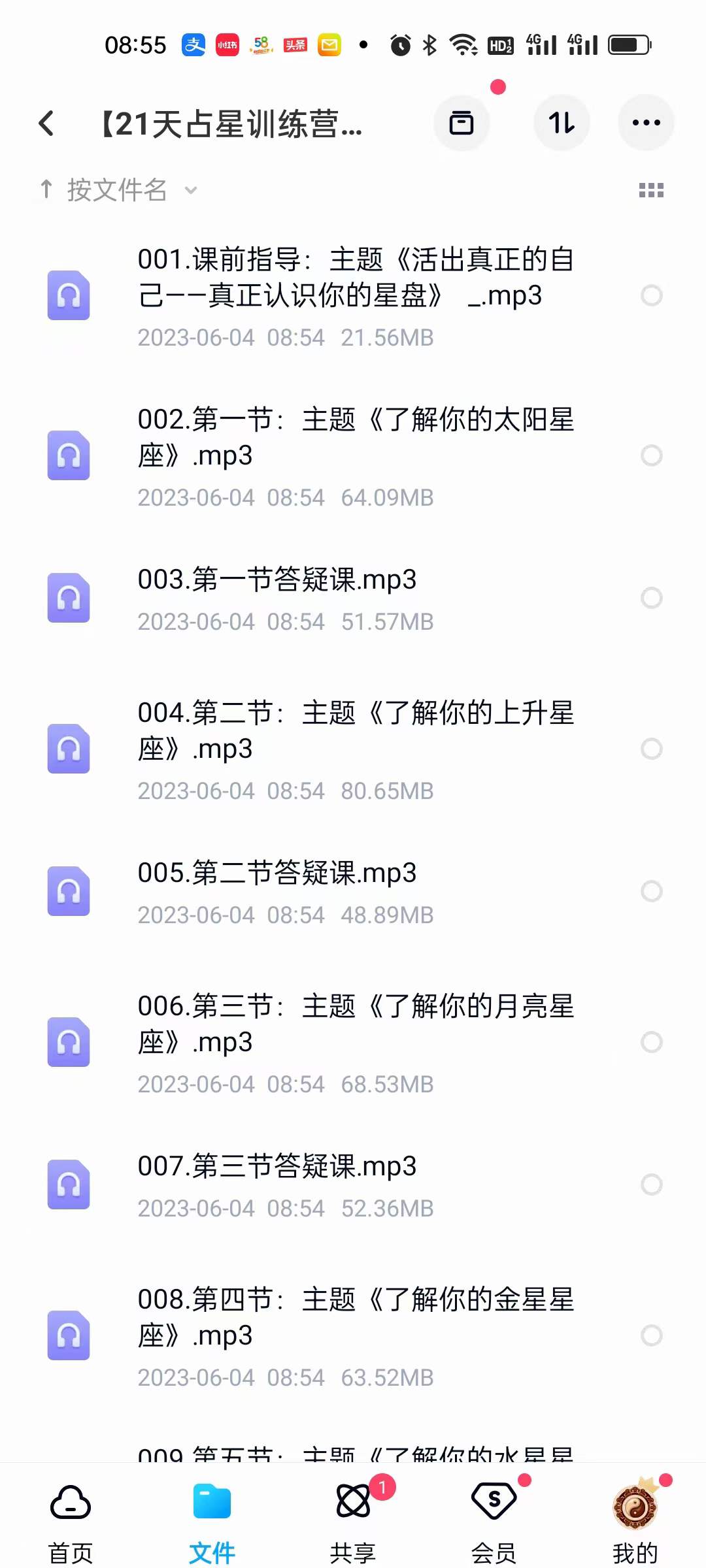Open 我的 profile with the avatar thumbnail

635,1503
